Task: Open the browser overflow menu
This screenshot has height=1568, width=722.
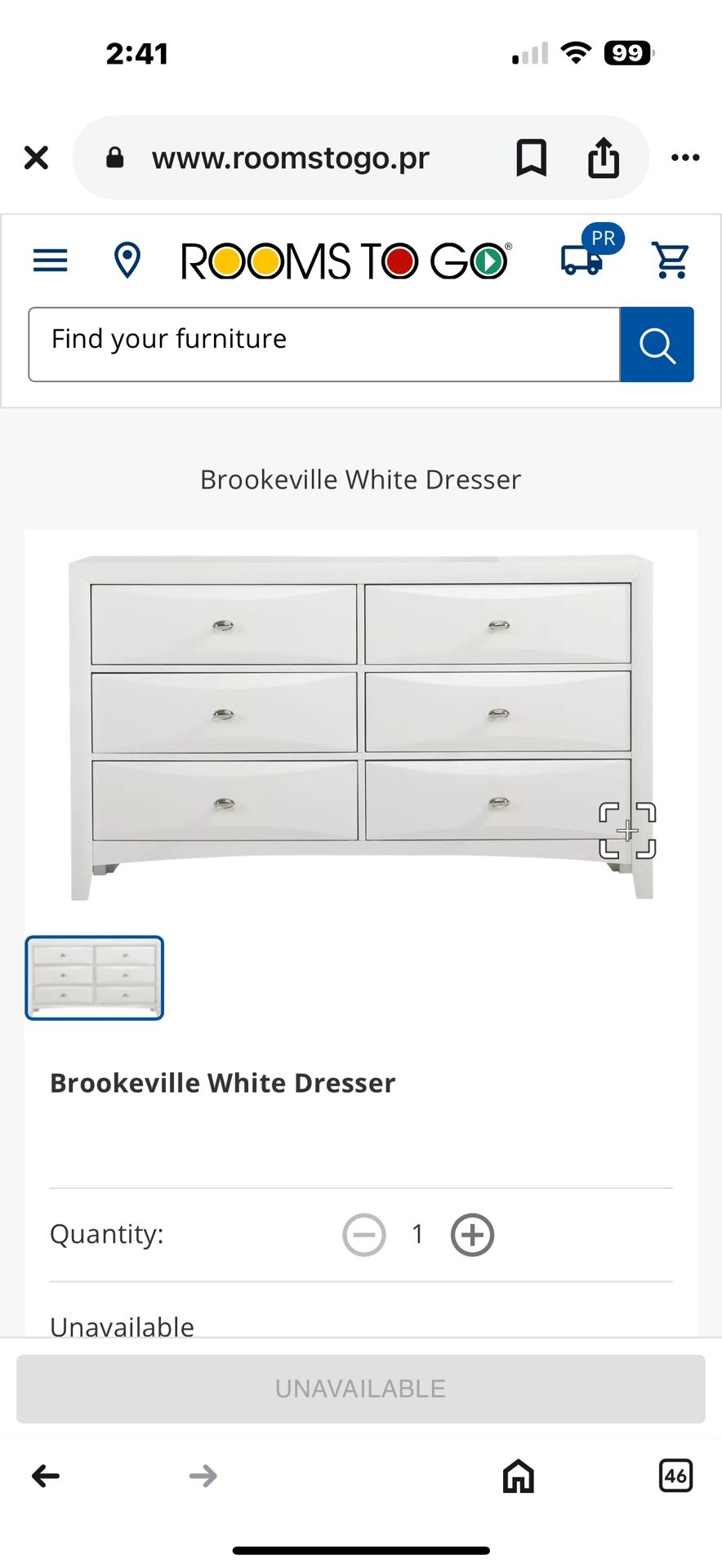Action: 684,158
